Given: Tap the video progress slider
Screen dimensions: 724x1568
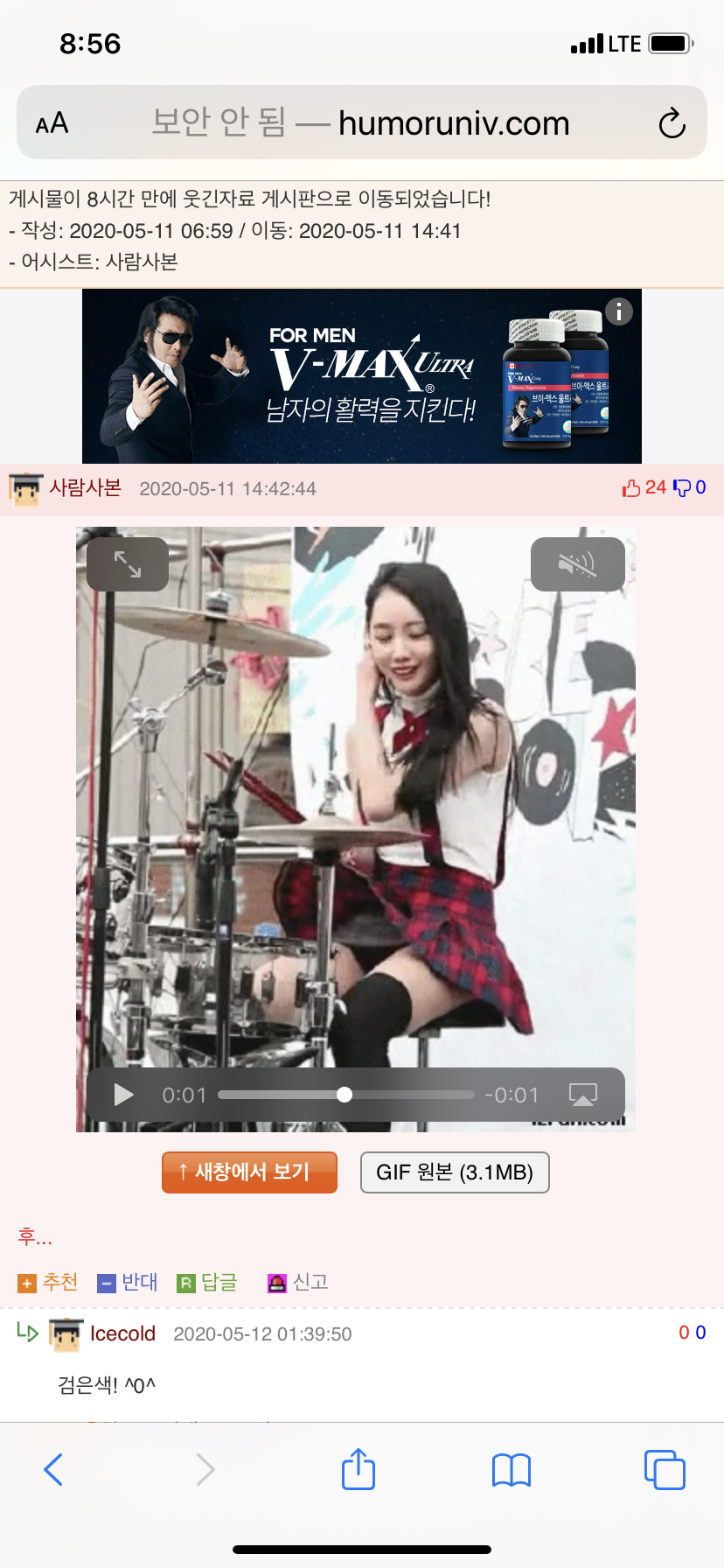Looking at the screenshot, I should click(x=345, y=1095).
